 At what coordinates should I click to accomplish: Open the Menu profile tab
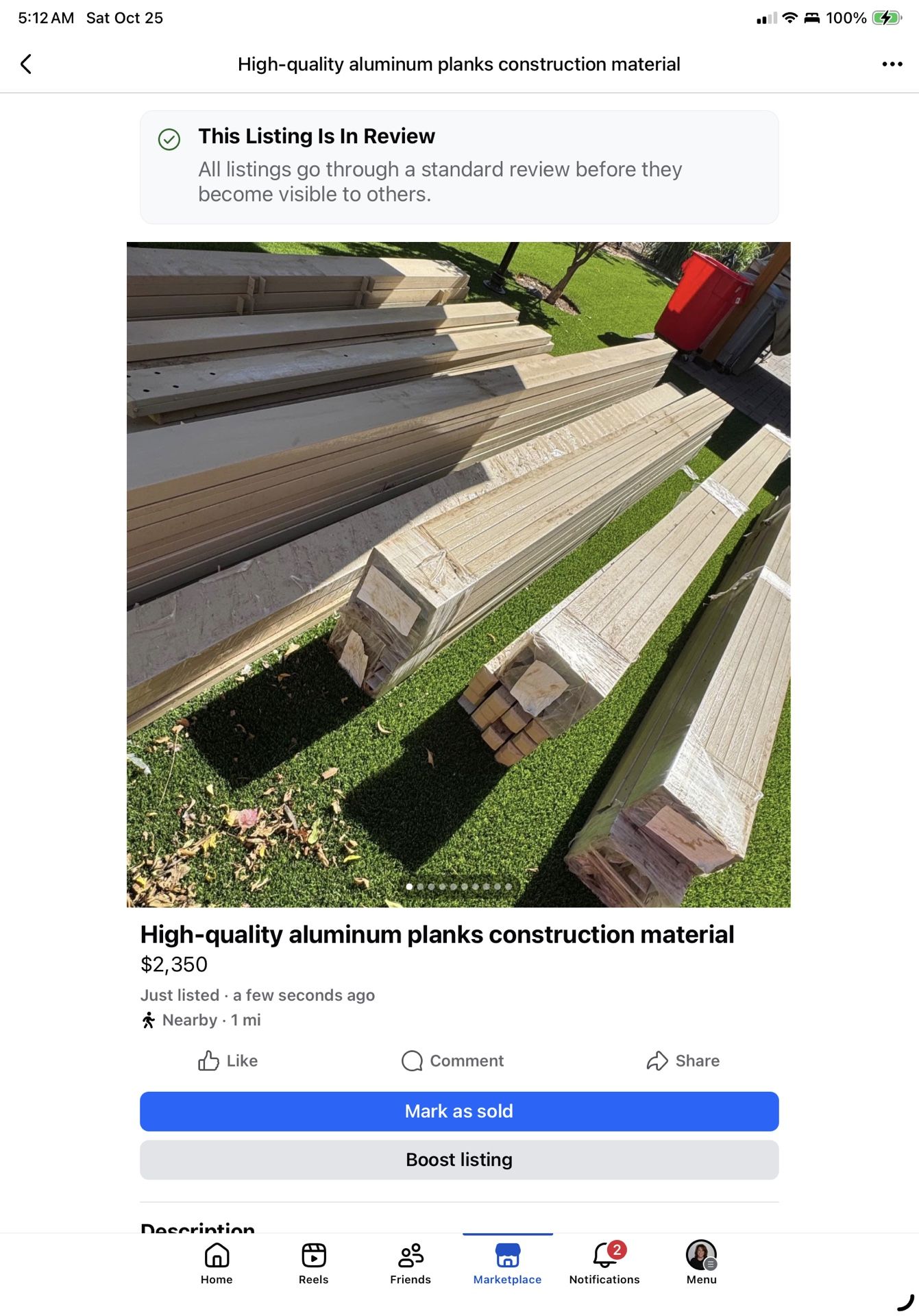tap(701, 1263)
